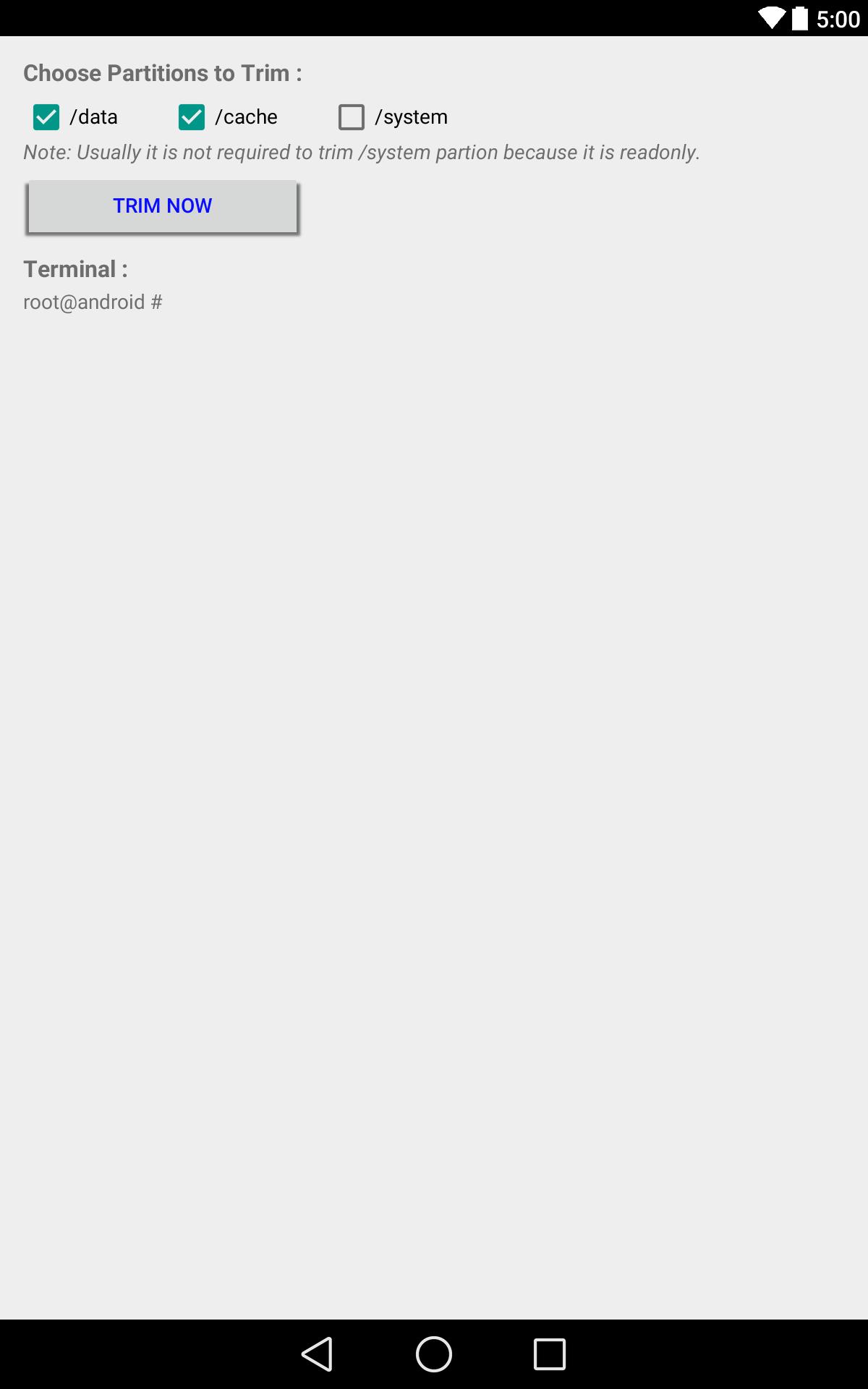Uncheck the /cache partition checkbox
Screen dimensions: 868x1389
click(192, 117)
